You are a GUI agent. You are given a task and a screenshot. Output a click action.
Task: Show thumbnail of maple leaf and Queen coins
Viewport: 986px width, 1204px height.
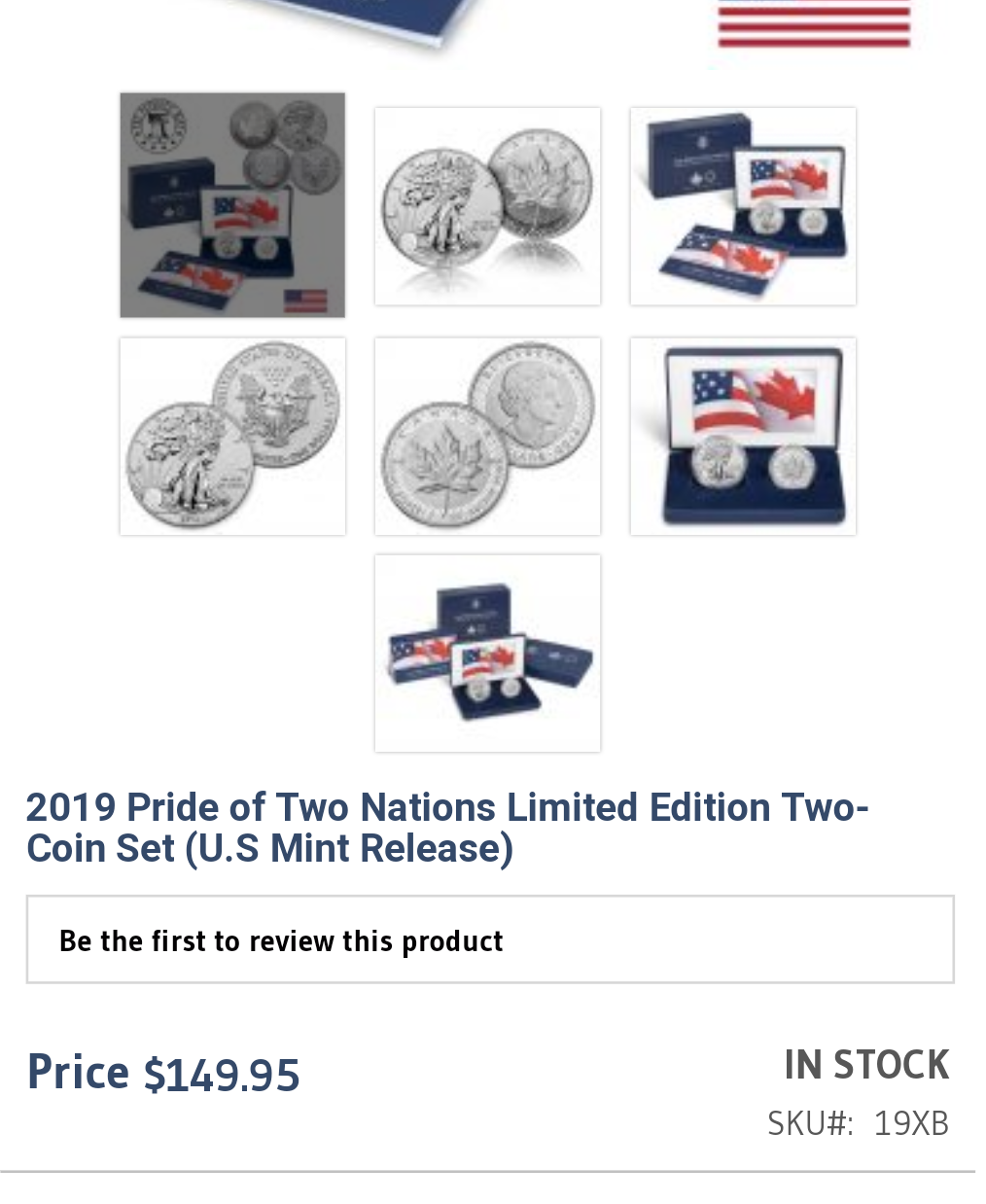[487, 436]
